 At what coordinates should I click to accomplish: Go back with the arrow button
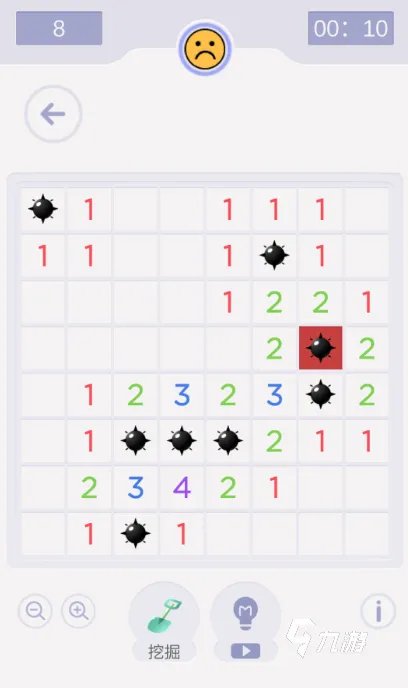coord(53,114)
